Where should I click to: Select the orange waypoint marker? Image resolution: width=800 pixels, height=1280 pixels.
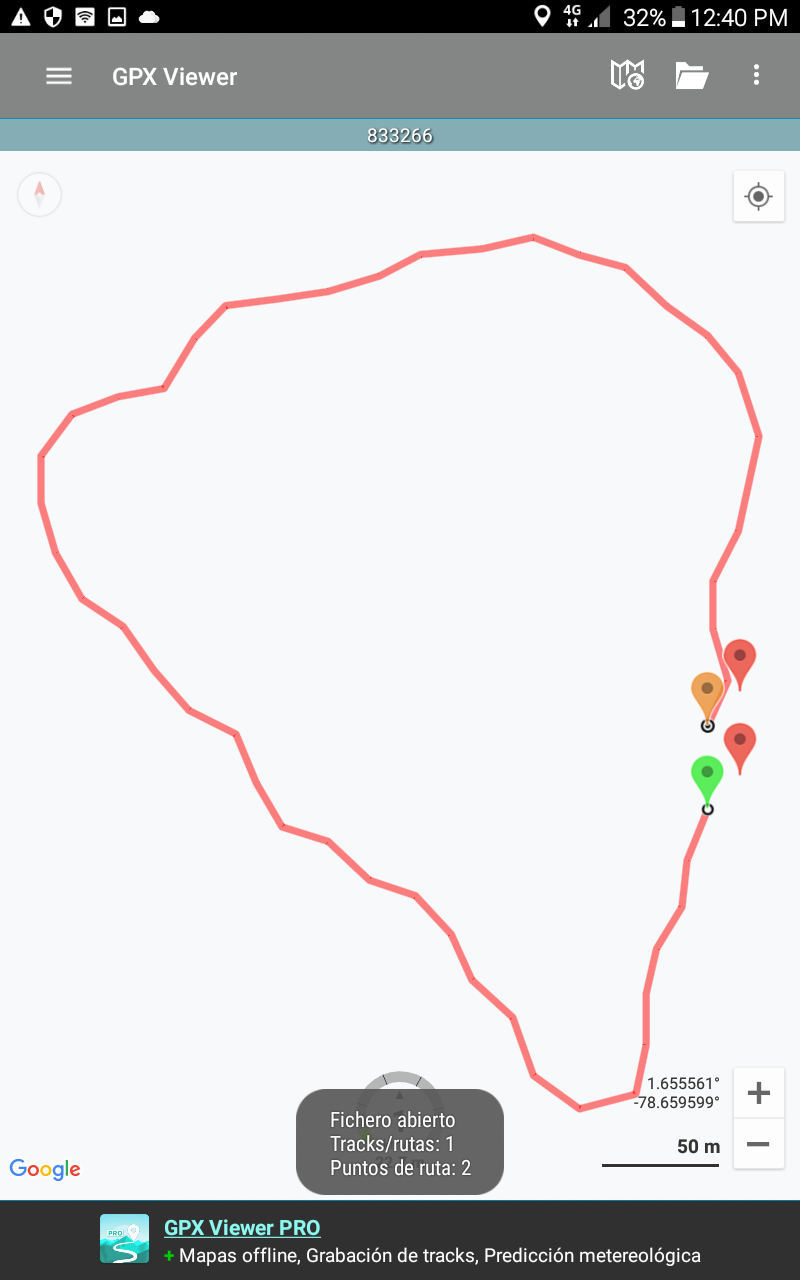click(x=707, y=692)
